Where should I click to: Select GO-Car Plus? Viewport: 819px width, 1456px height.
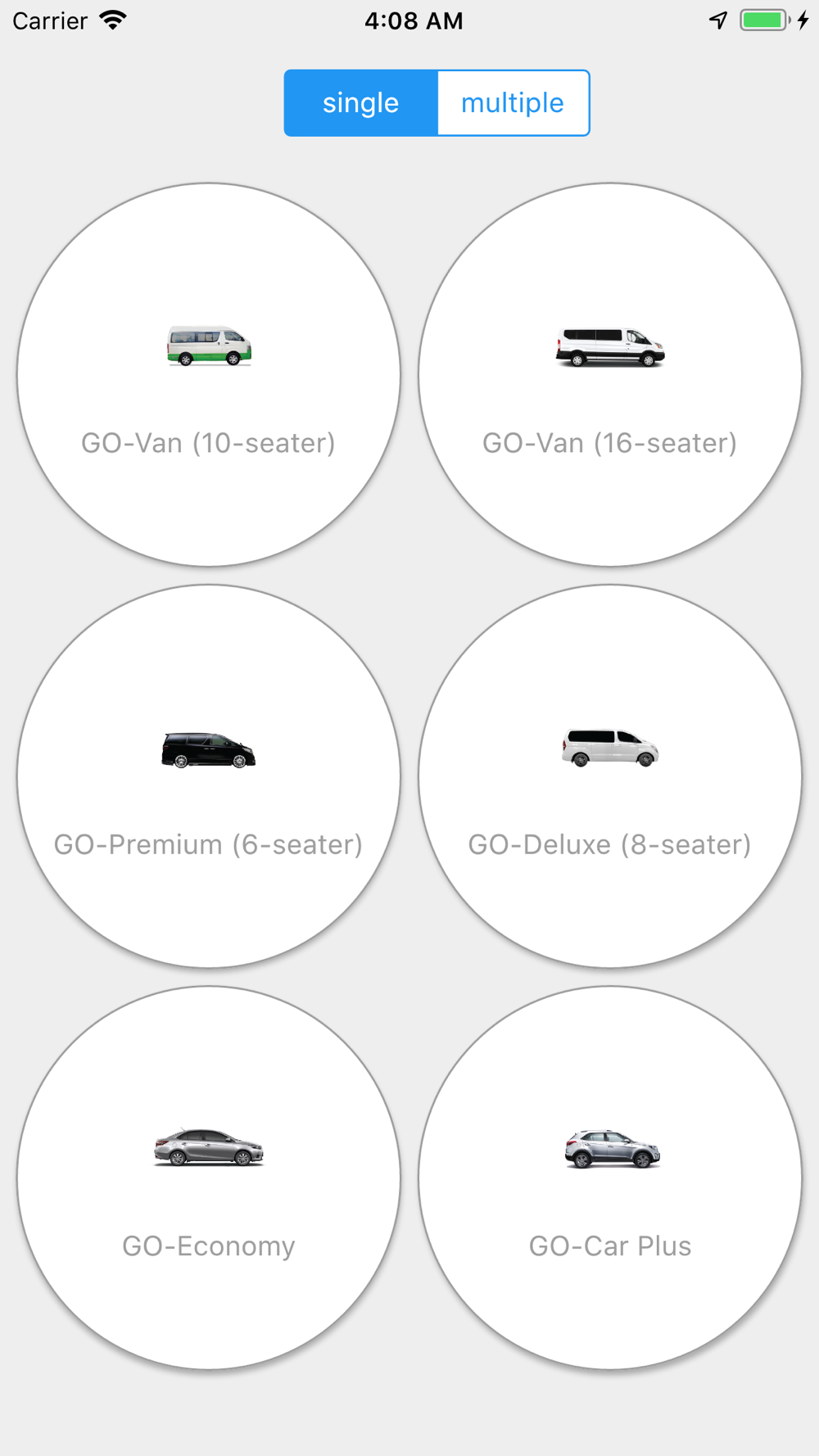[610, 1178]
